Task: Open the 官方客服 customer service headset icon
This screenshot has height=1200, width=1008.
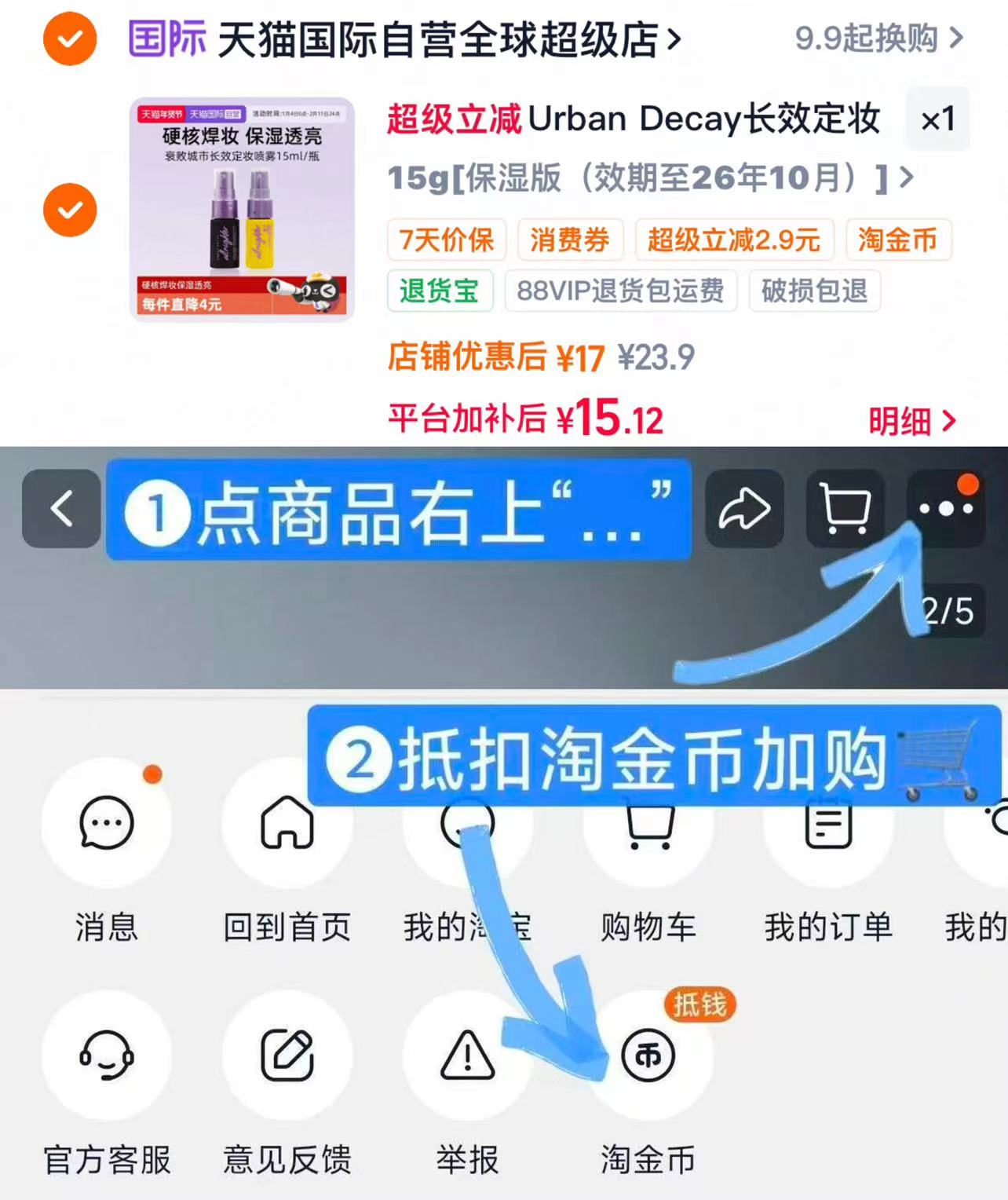Action: coord(108,1055)
